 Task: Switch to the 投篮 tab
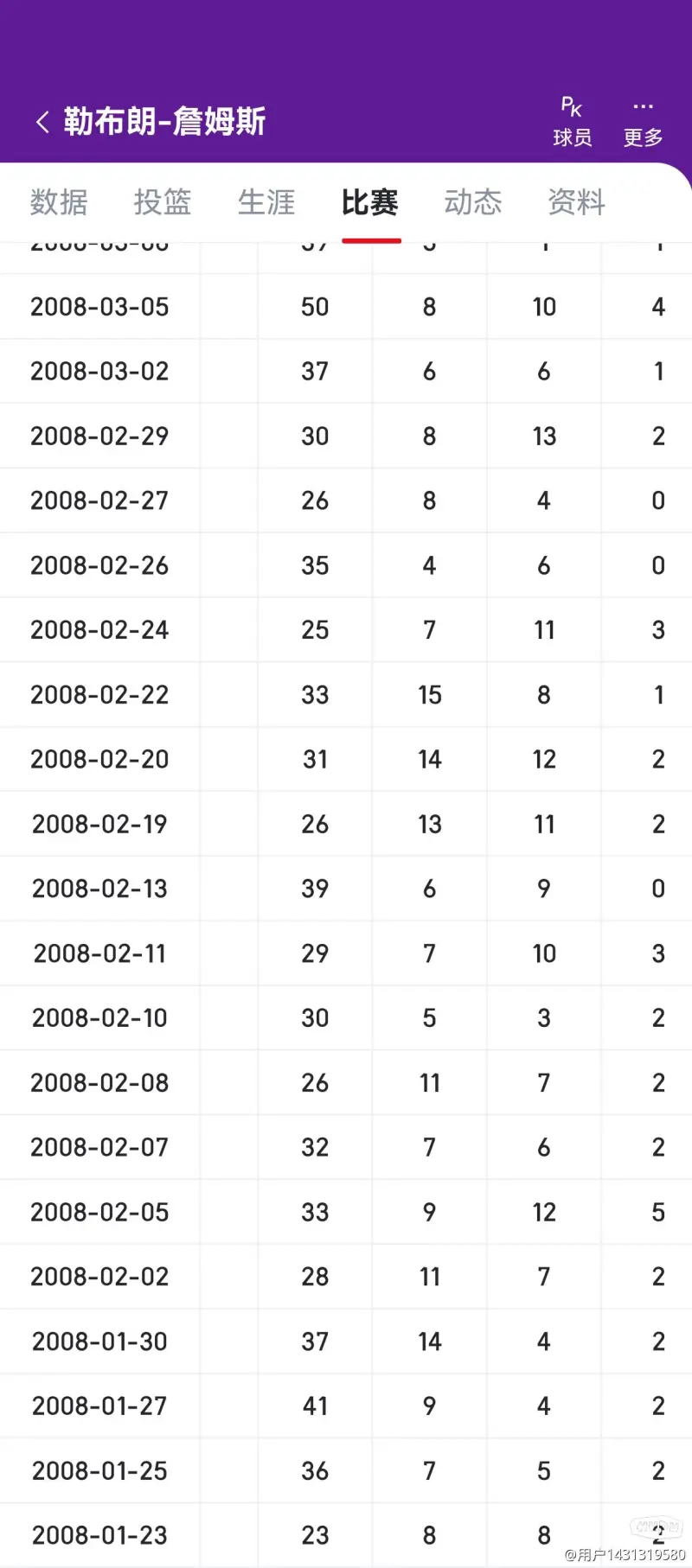point(163,202)
